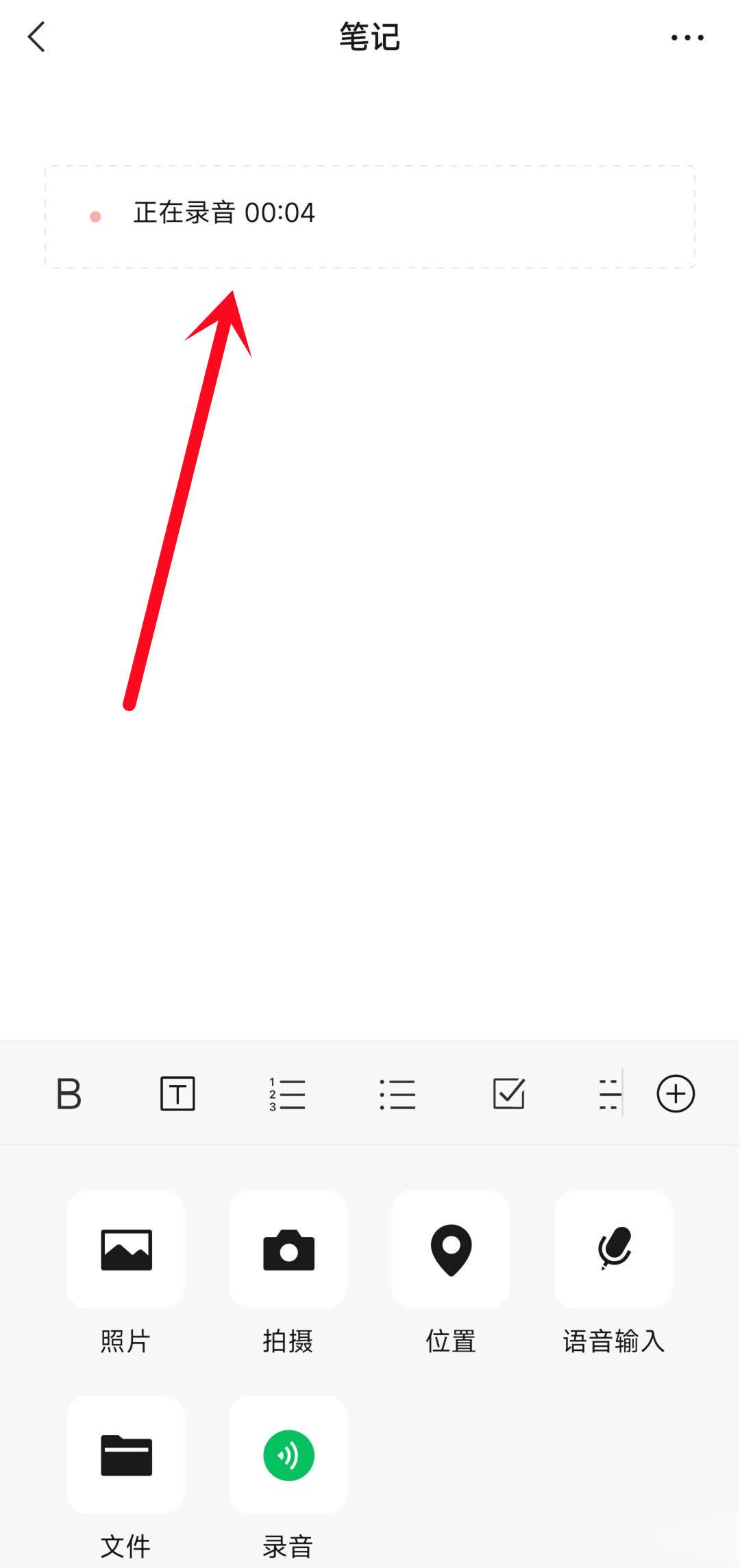The width and height of the screenshot is (740, 1568).
Task: Apply bold formatting with B
Action: click(x=69, y=1094)
